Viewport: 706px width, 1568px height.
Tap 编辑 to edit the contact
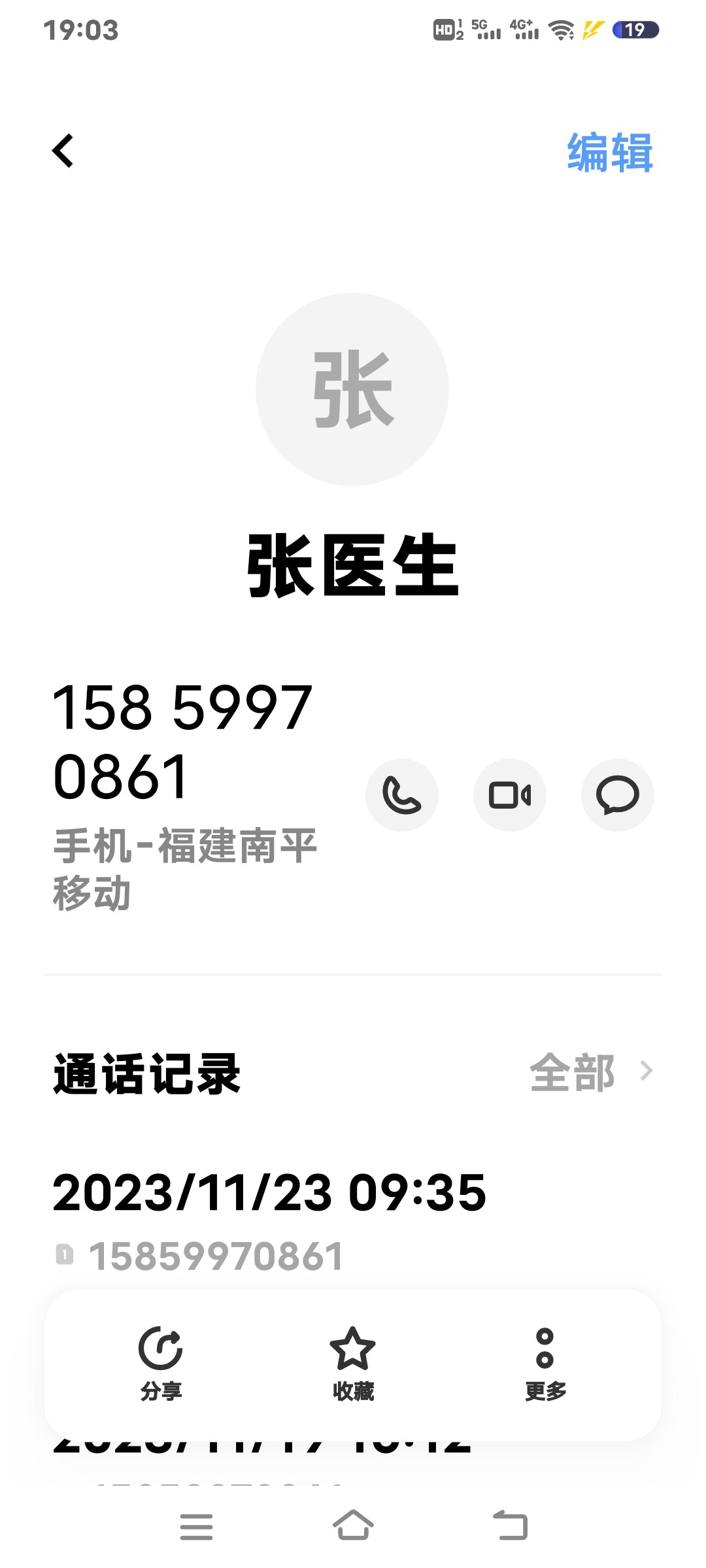pyautogui.click(x=609, y=153)
